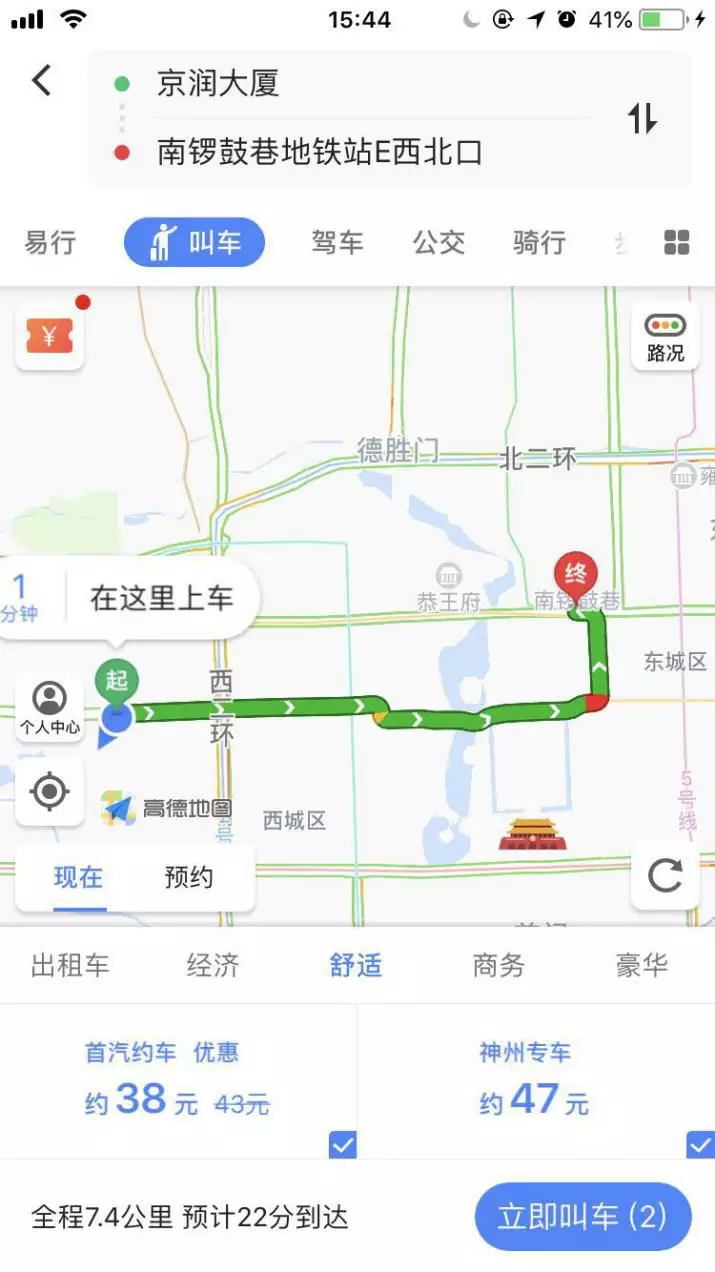
Task: Choose the 经济 car type
Action: click(213, 965)
